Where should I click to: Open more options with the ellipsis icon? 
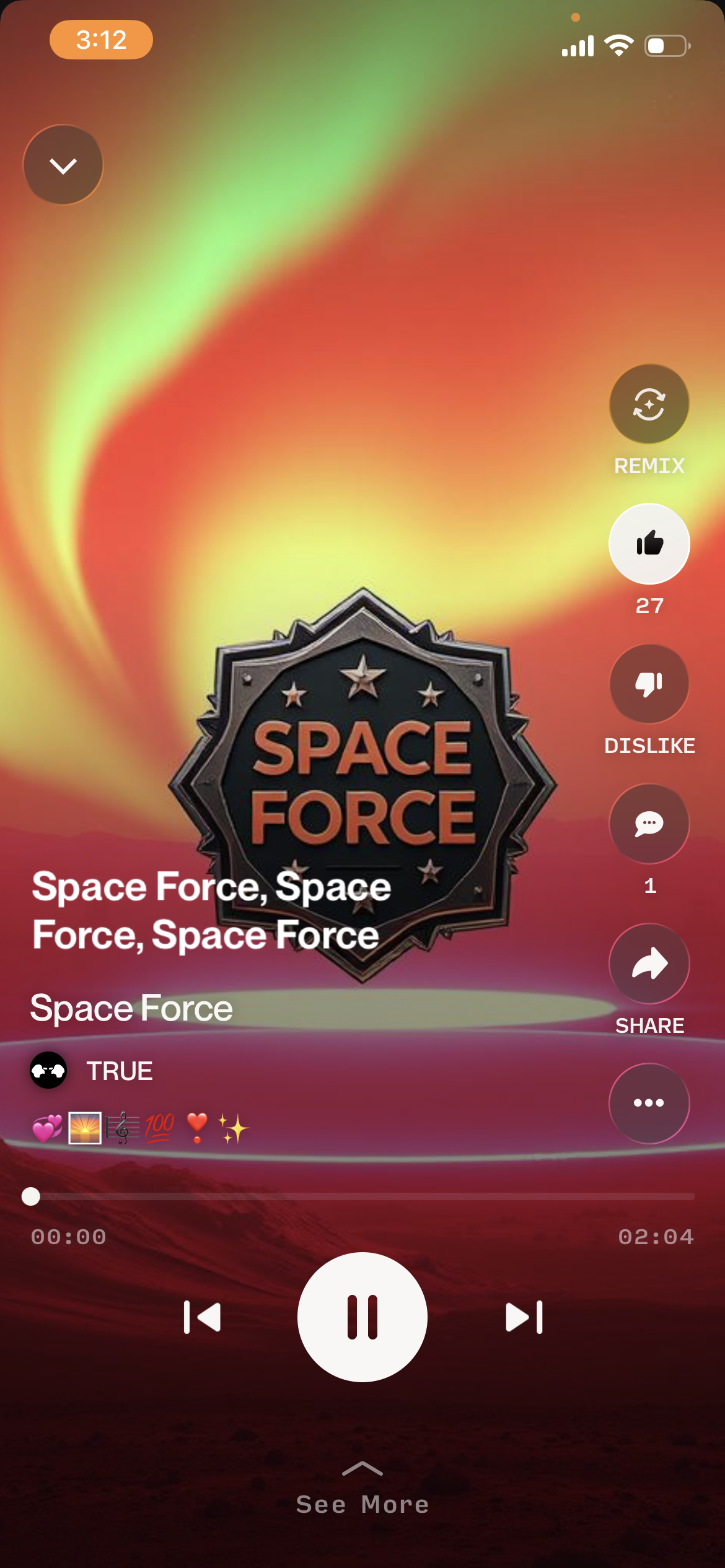[x=649, y=1103]
